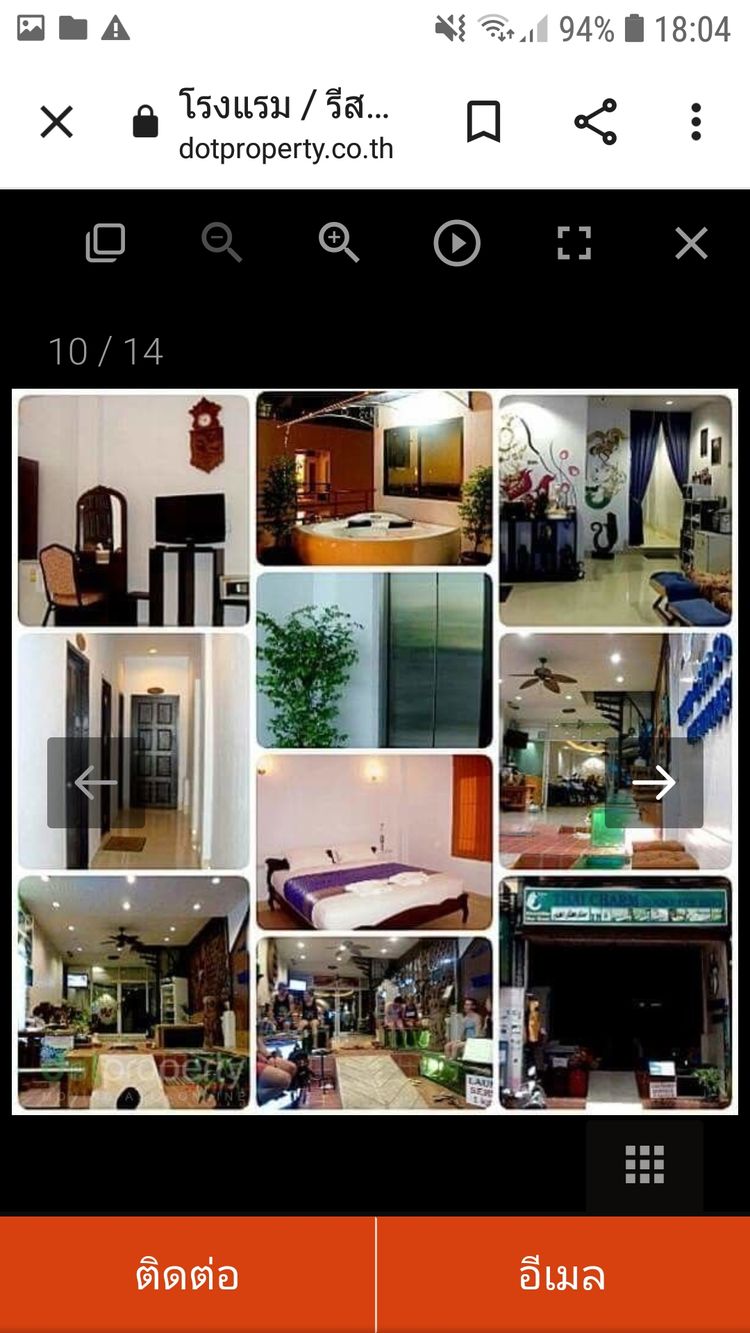Viewport: 750px width, 1333px height.
Task: Go to the previous photo
Action: [96, 783]
